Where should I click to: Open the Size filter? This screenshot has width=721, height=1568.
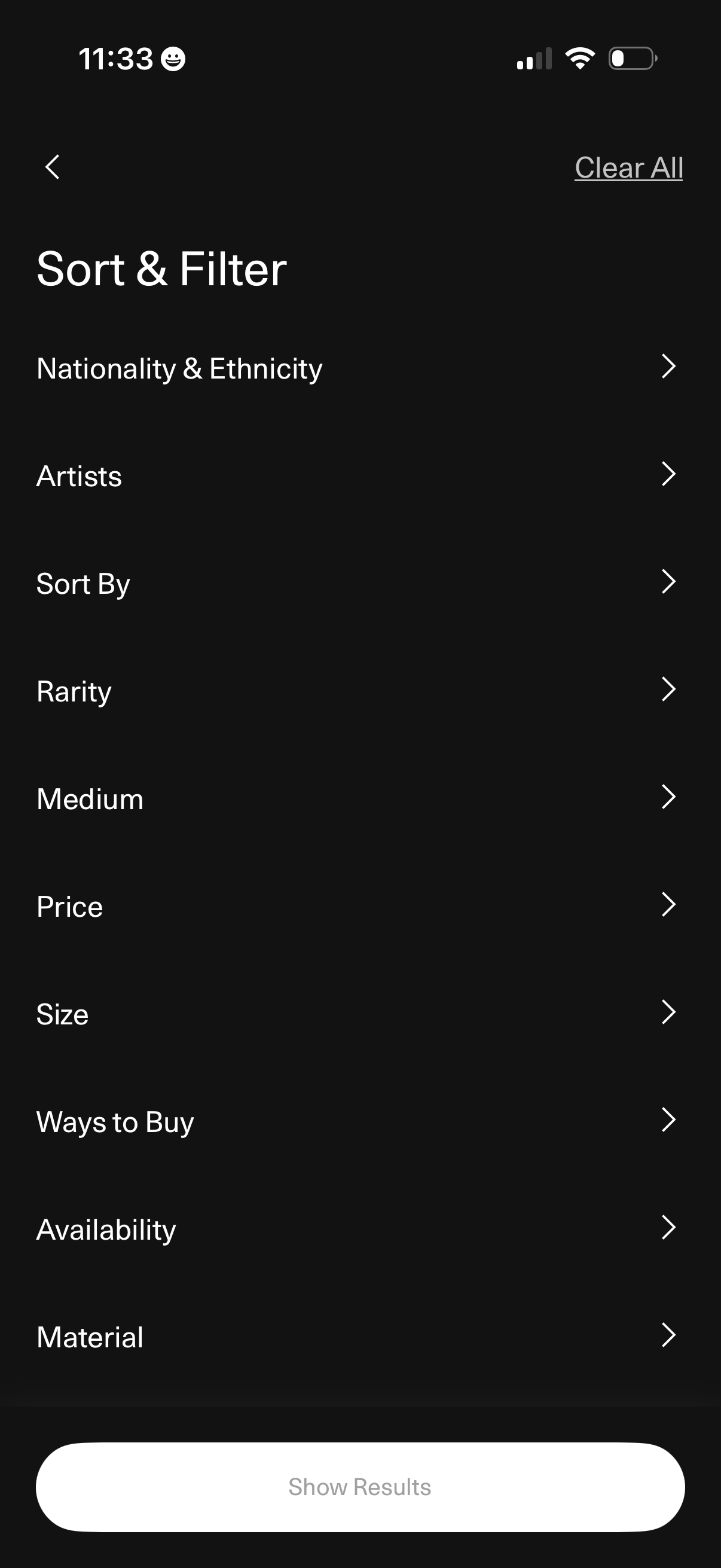pos(359,1014)
